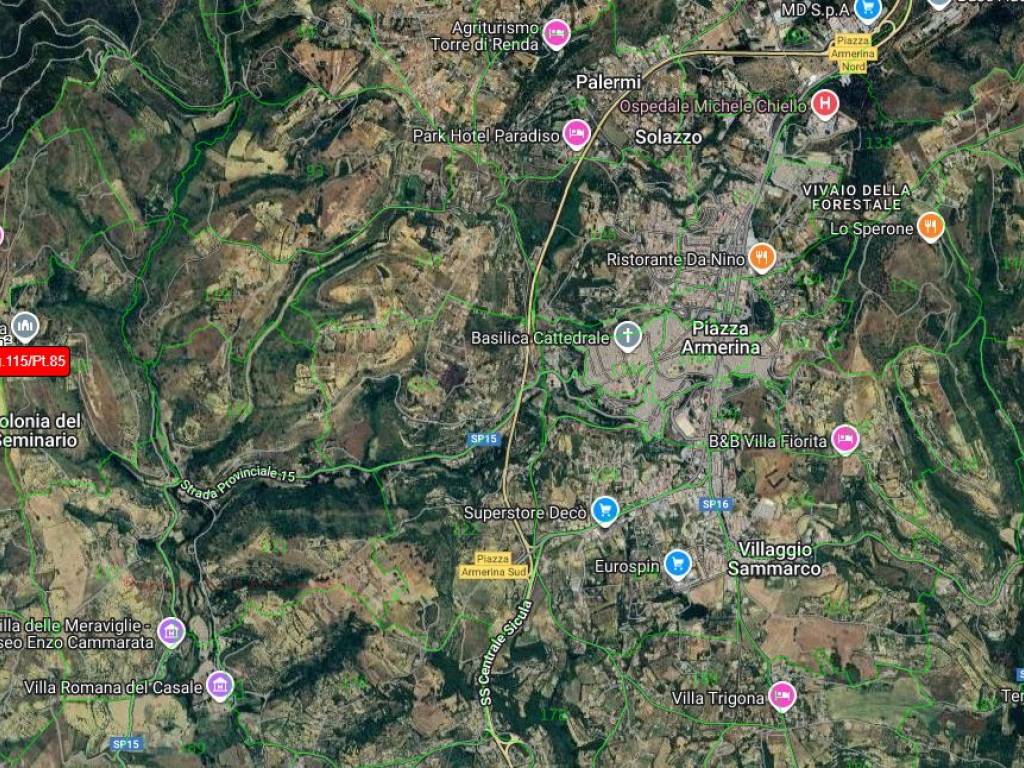The width and height of the screenshot is (1024, 768).
Task: Tap Lo Sperone restaurant marker
Action: click(930, 227)
